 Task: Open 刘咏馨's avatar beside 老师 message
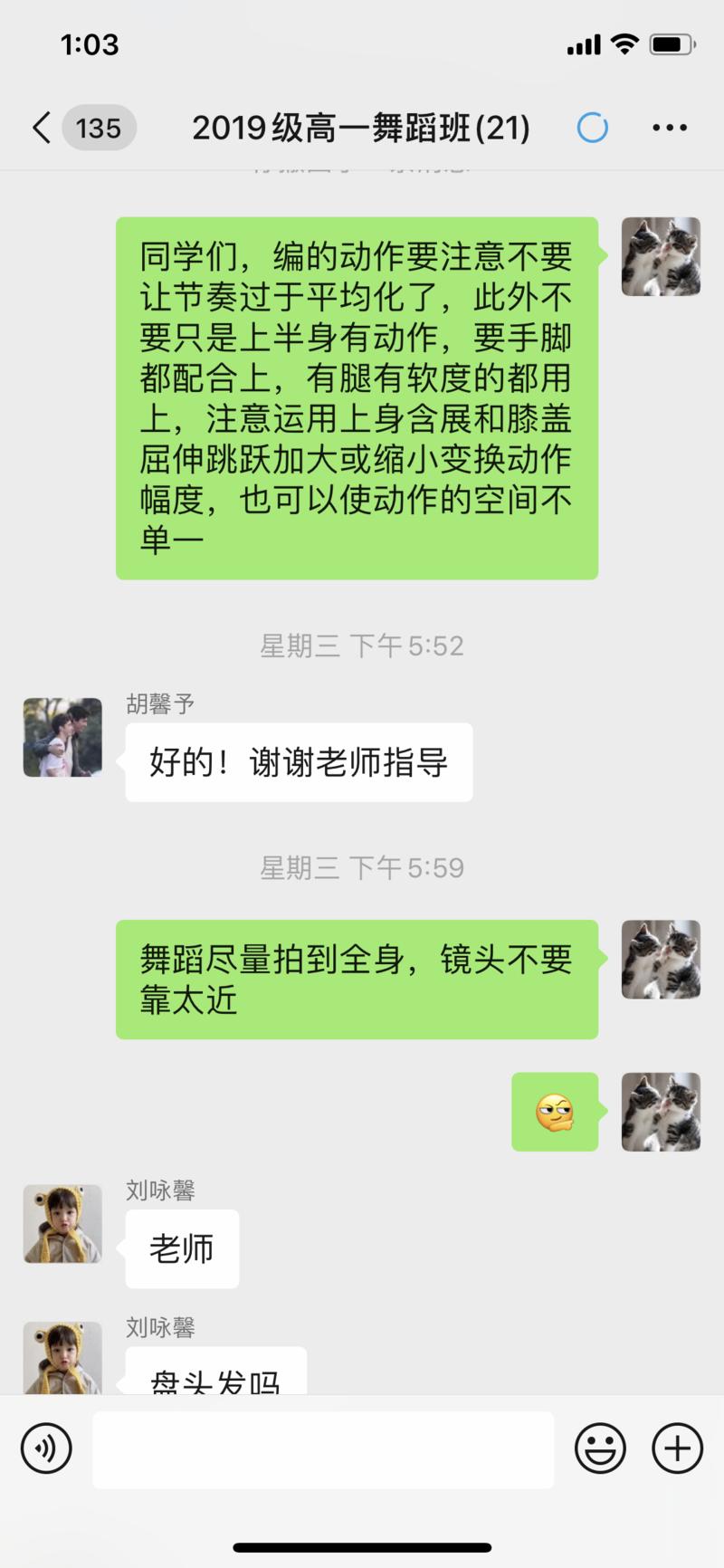tap(62, 1224)
